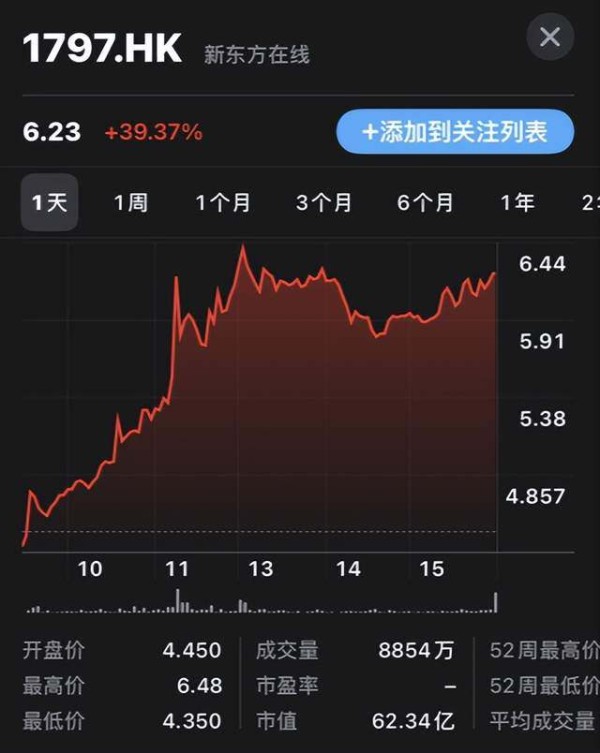Show the 6个月 chart range
The image size is (600, 753).
[425, 203]
